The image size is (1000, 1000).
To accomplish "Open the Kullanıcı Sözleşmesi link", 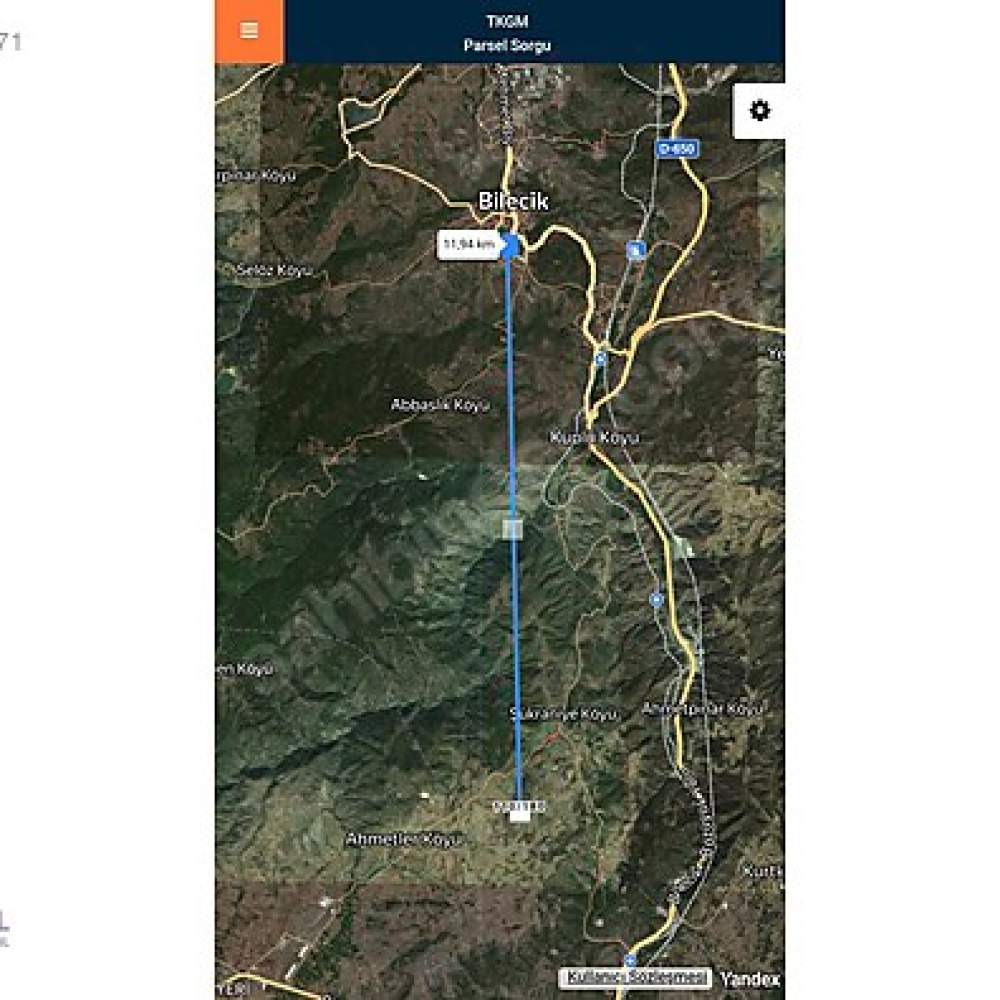I will tap(634, 978).
